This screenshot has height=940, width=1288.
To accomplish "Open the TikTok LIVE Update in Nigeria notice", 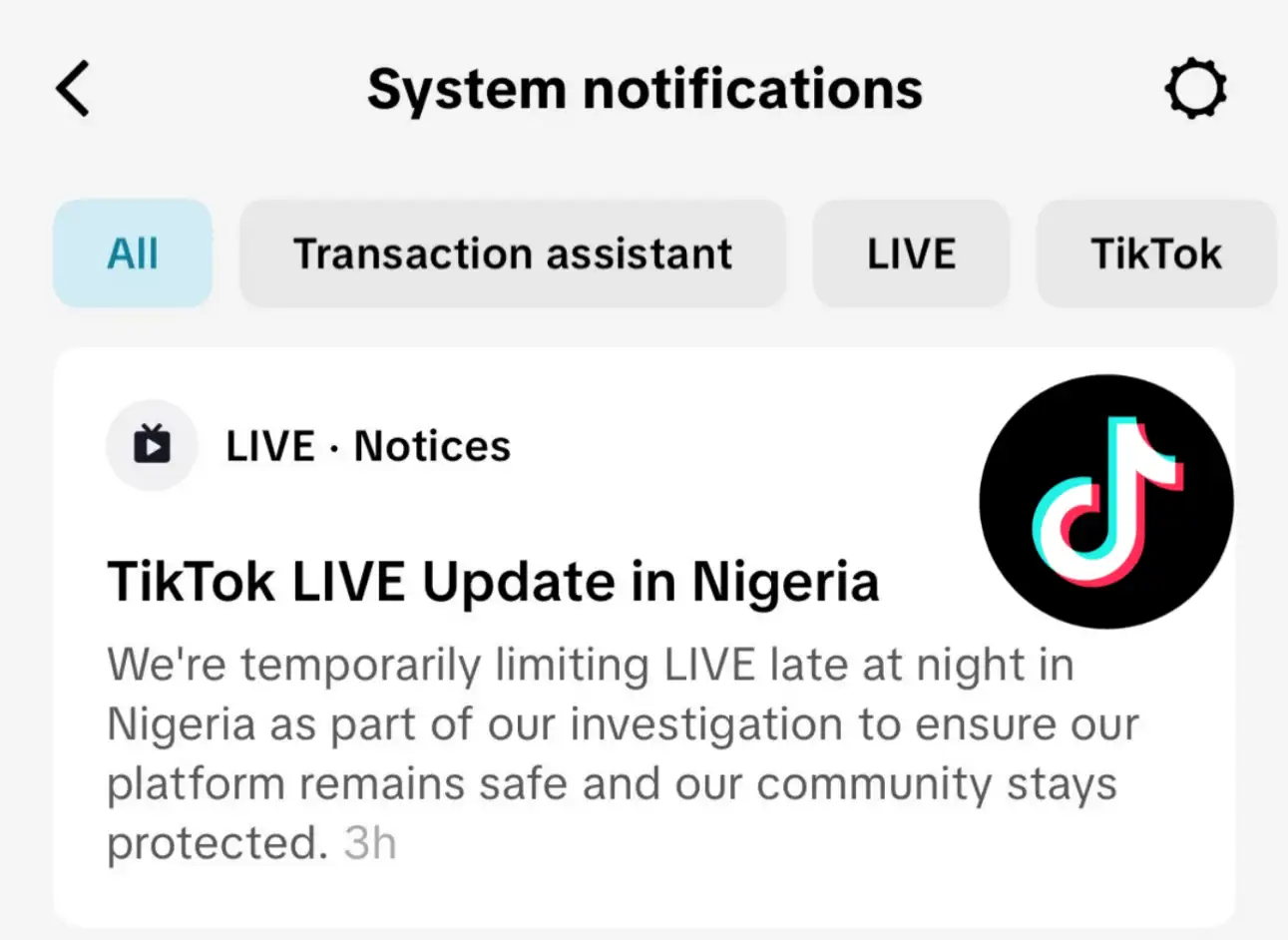I will (493, 583).
